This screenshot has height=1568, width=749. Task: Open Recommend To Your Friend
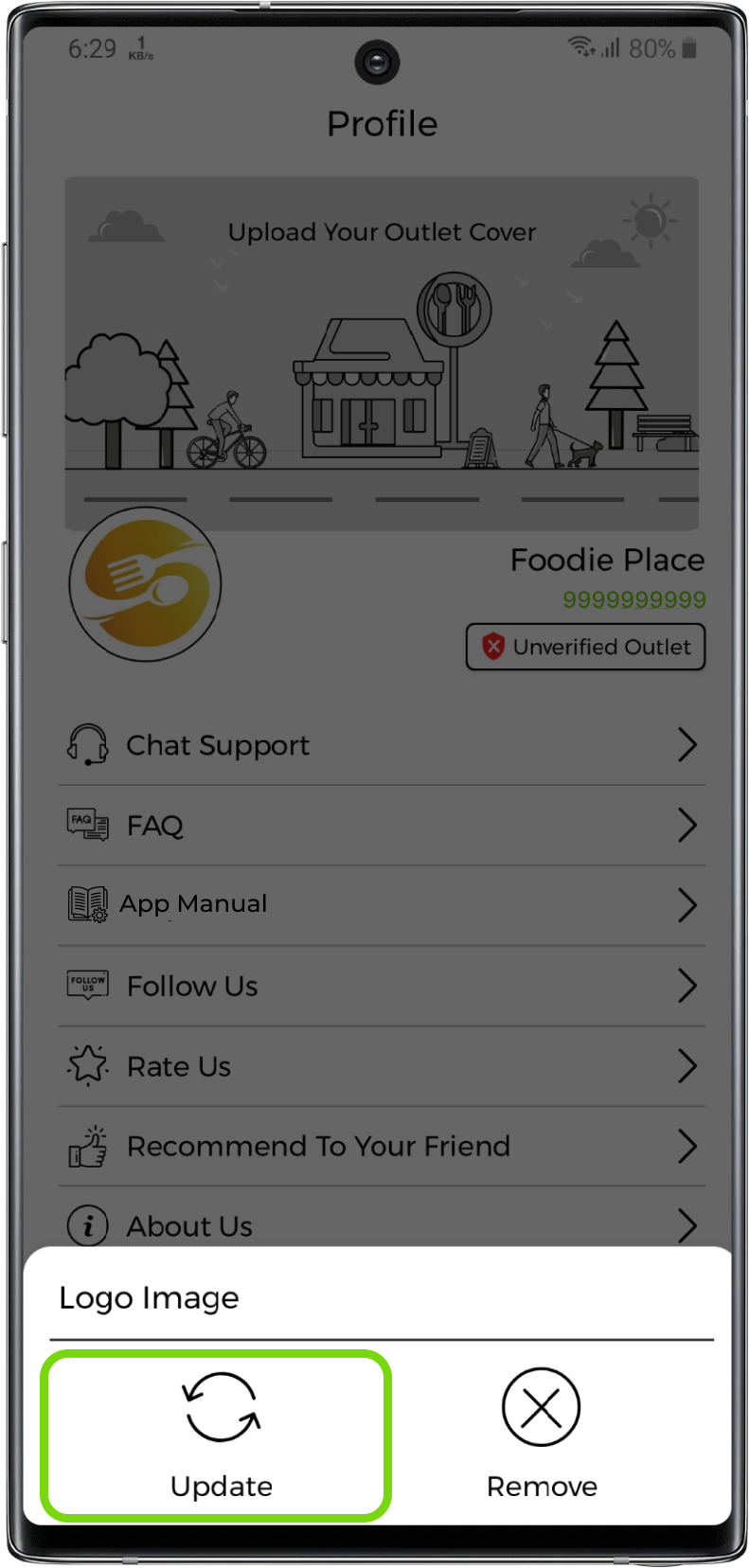click(381, 1147)
